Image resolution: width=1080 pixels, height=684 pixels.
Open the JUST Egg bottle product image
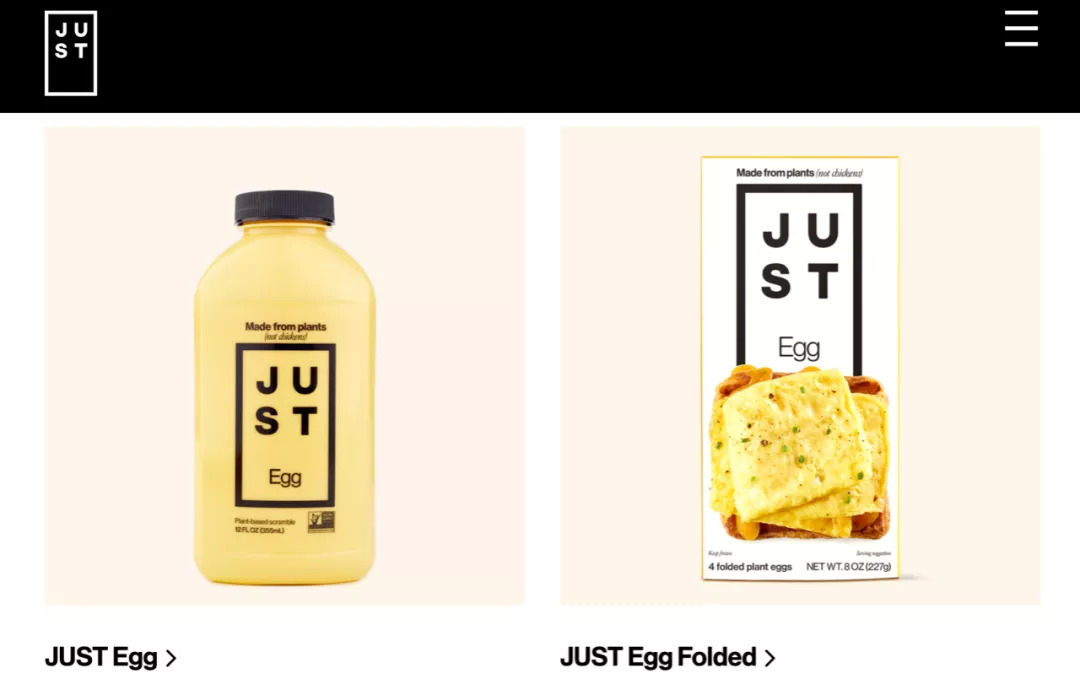284,366
